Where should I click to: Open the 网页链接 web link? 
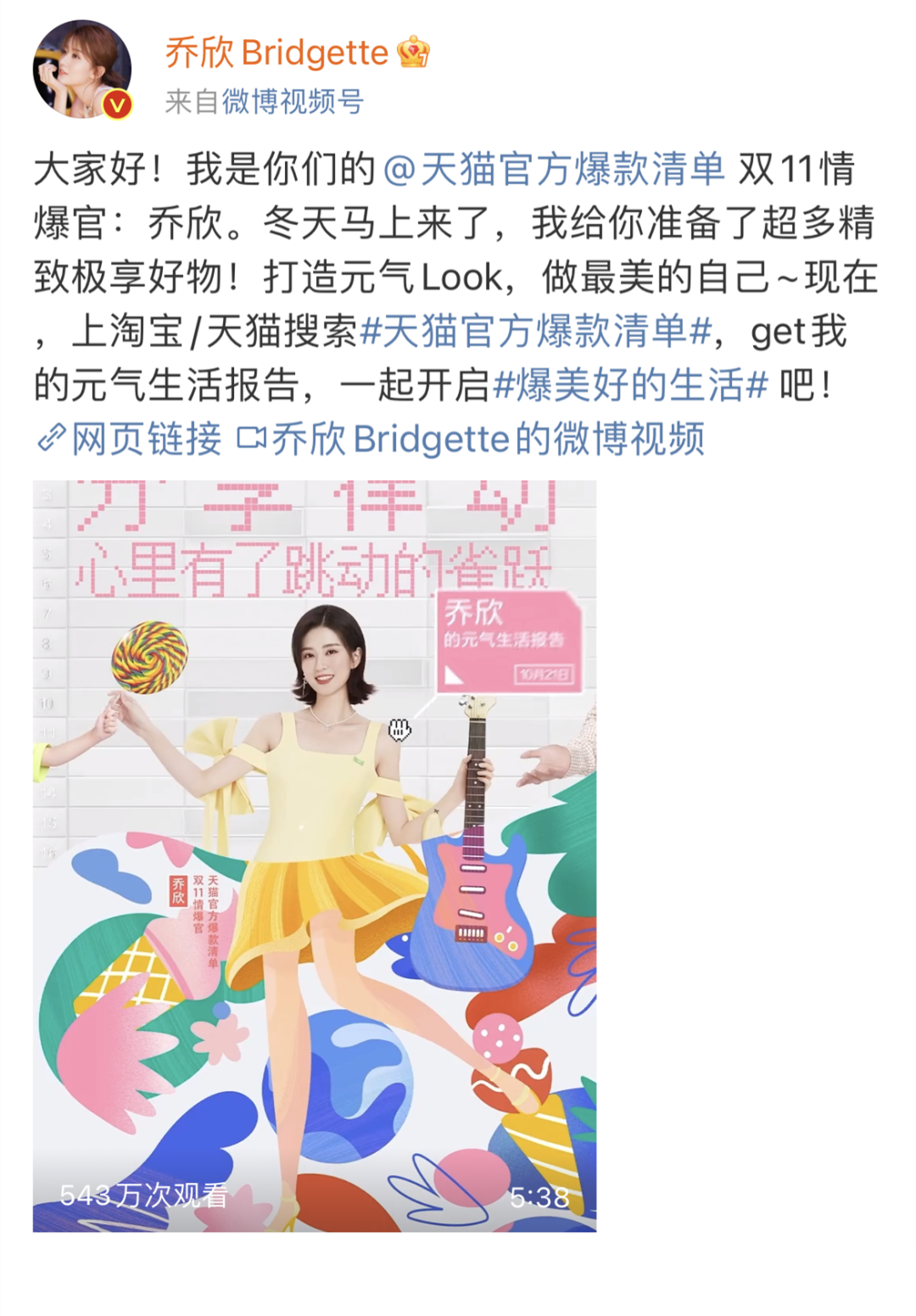click(130, 439)
